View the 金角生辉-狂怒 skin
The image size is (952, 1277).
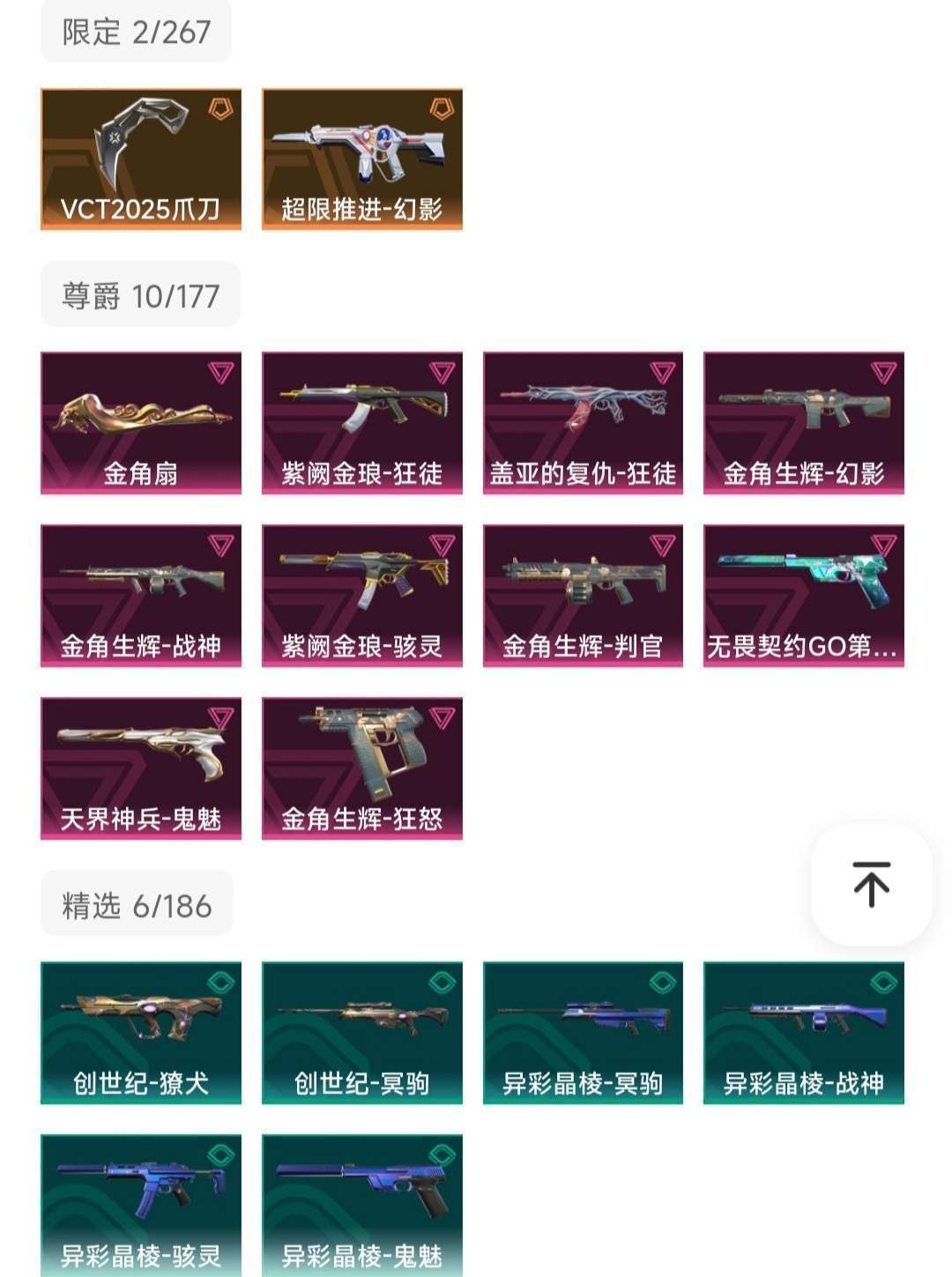tap(362, 768)
